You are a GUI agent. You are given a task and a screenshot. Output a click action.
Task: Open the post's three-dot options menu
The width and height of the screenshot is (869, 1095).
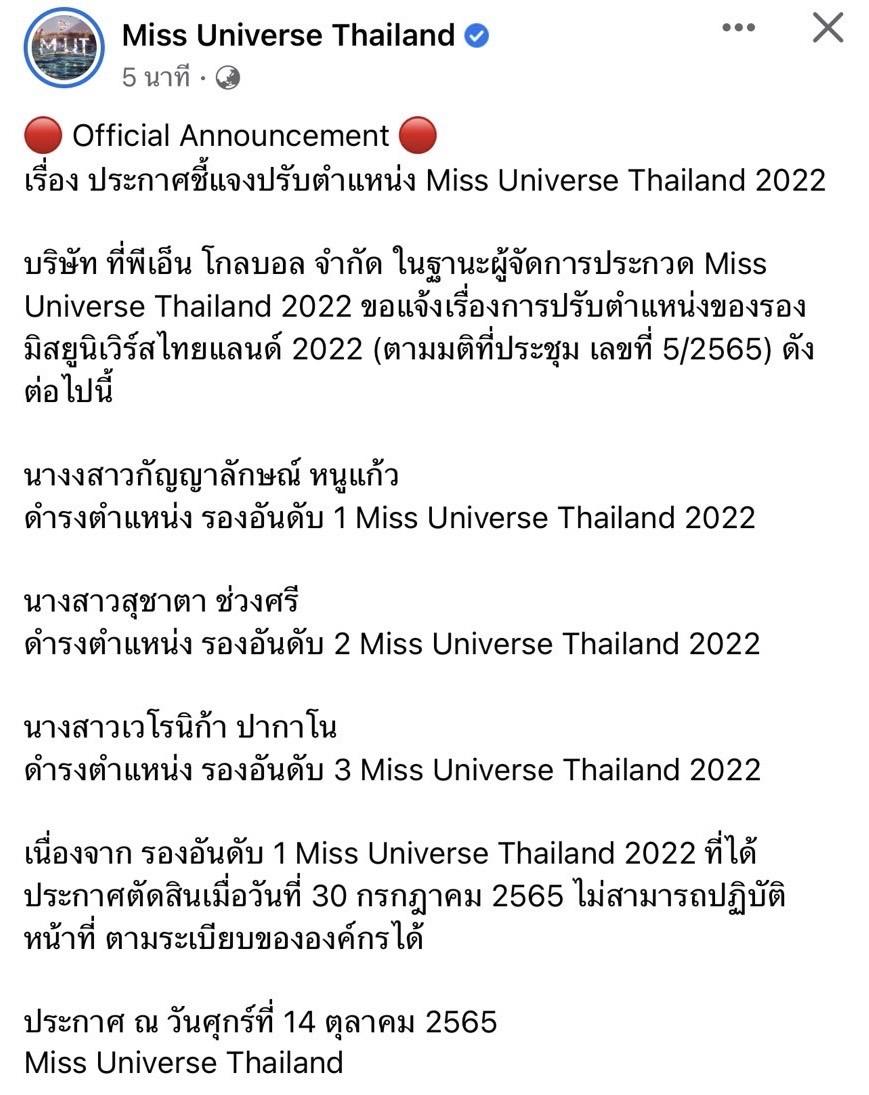coord(738,28)
